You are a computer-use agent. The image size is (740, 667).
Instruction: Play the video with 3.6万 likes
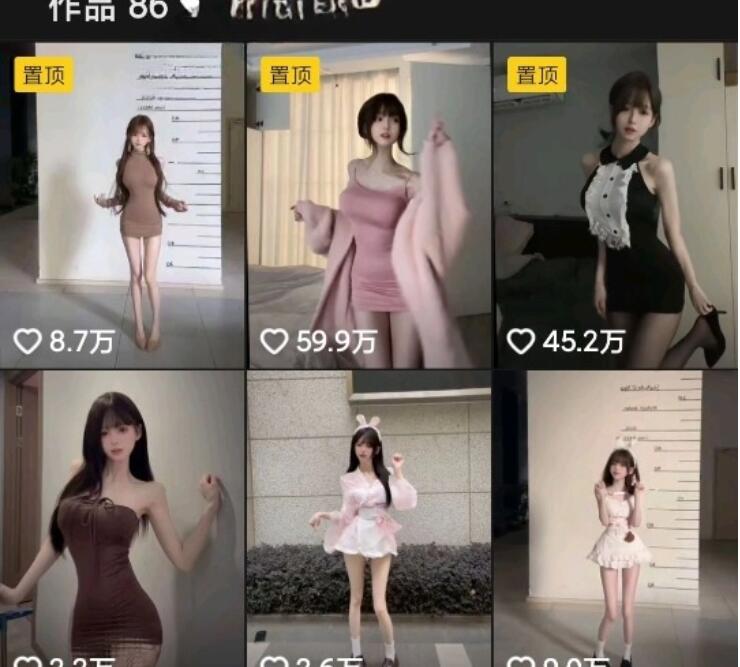368,518
